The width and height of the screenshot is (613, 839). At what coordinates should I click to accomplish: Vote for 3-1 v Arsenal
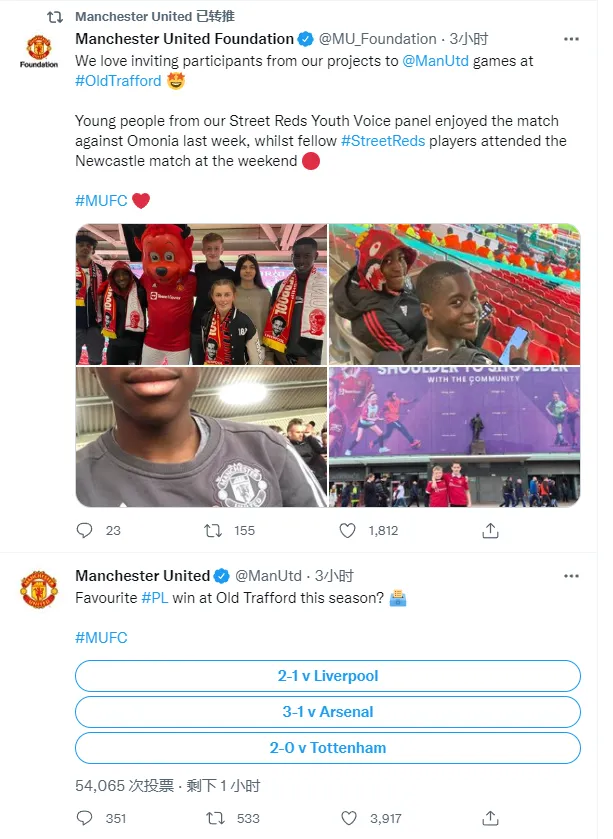tap(327, 712)
